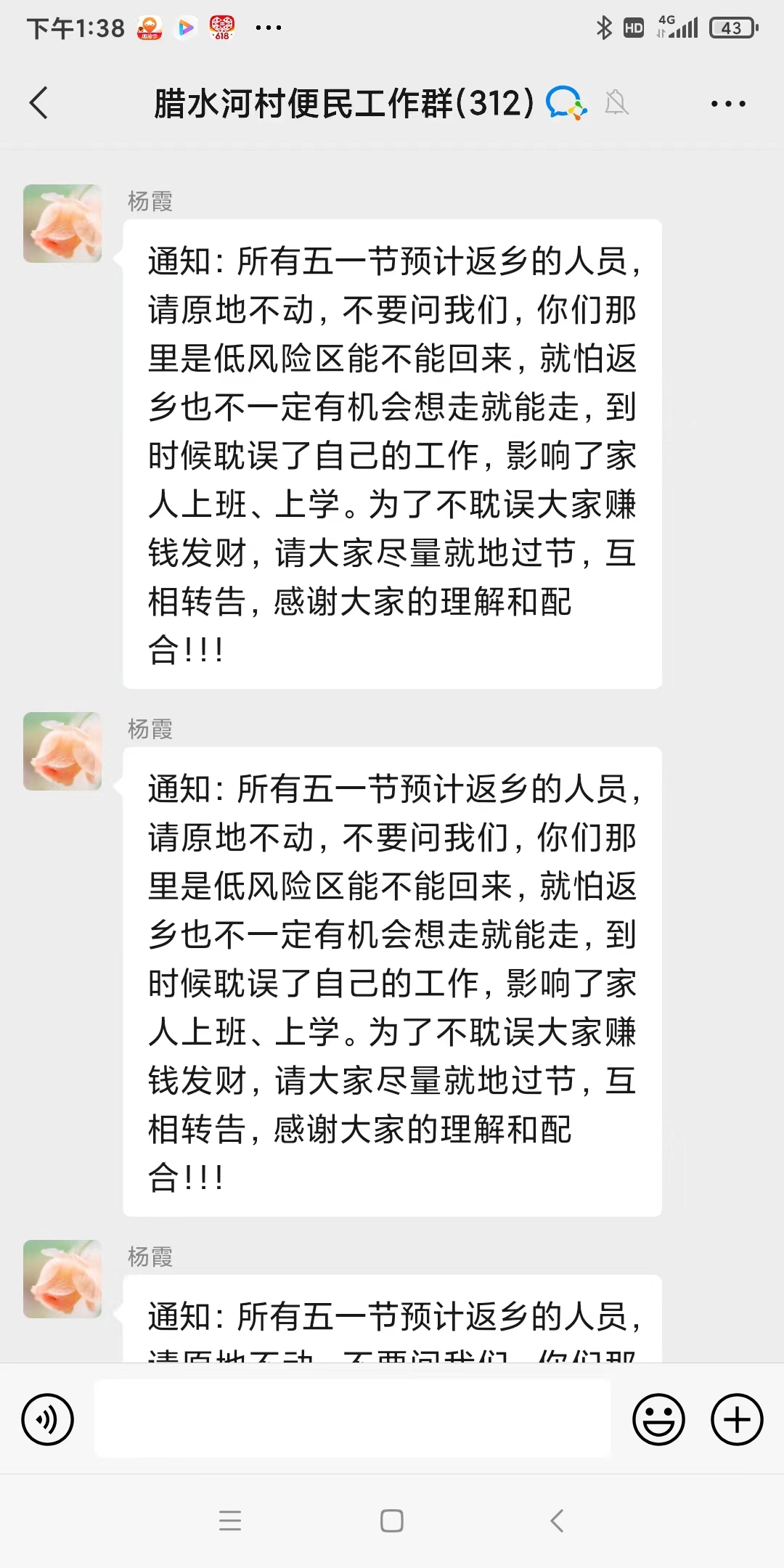Open the group chat overflow menu
Viewport: 784px width, 1568px height.
point(728,104)
